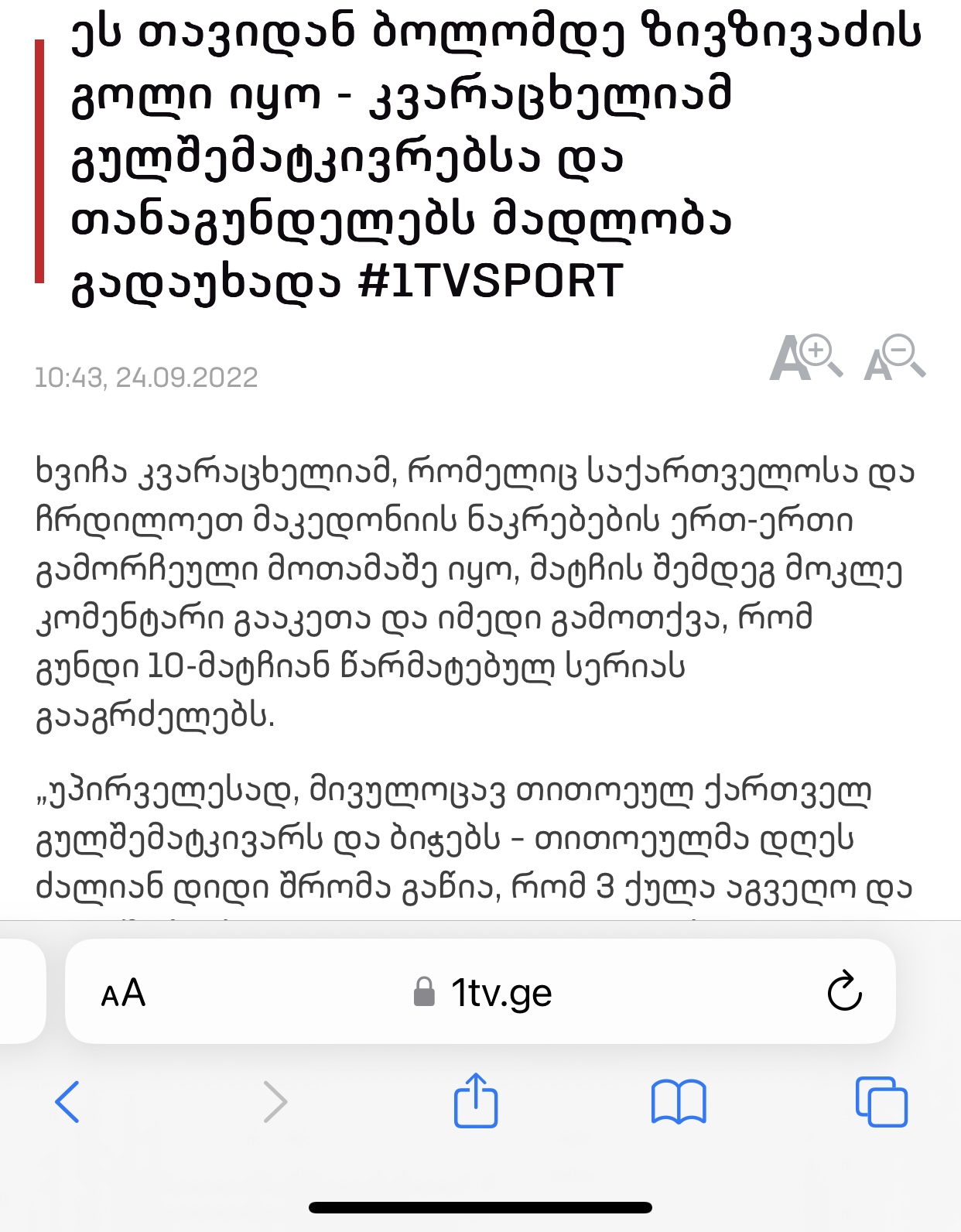This screenshot has width=961, height=1232.
Task: Decrease the article text size
Action: [x=894, y=358]
